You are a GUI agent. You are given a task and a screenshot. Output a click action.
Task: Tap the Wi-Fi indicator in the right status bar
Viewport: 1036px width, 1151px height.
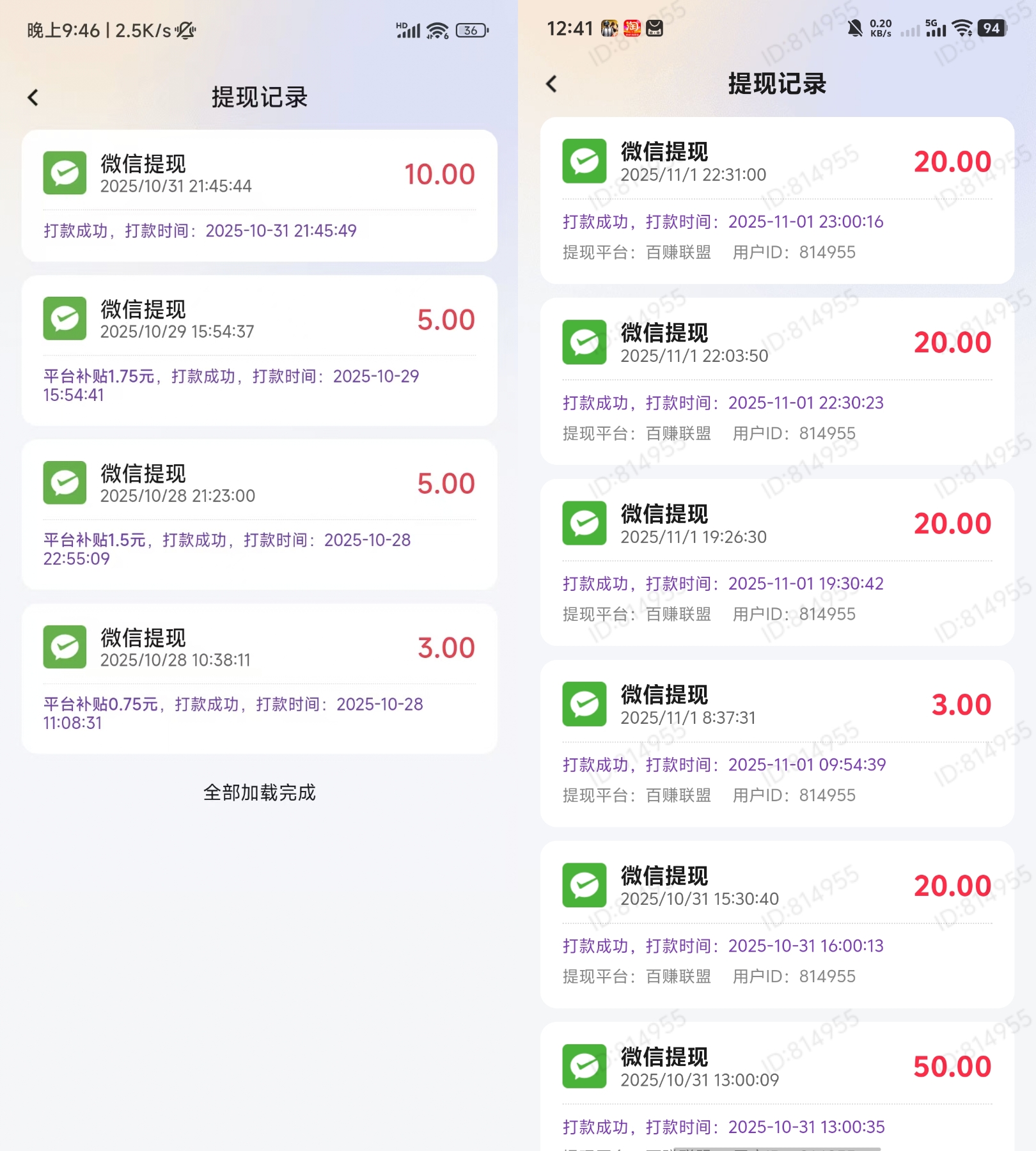(x=961, y=28)
